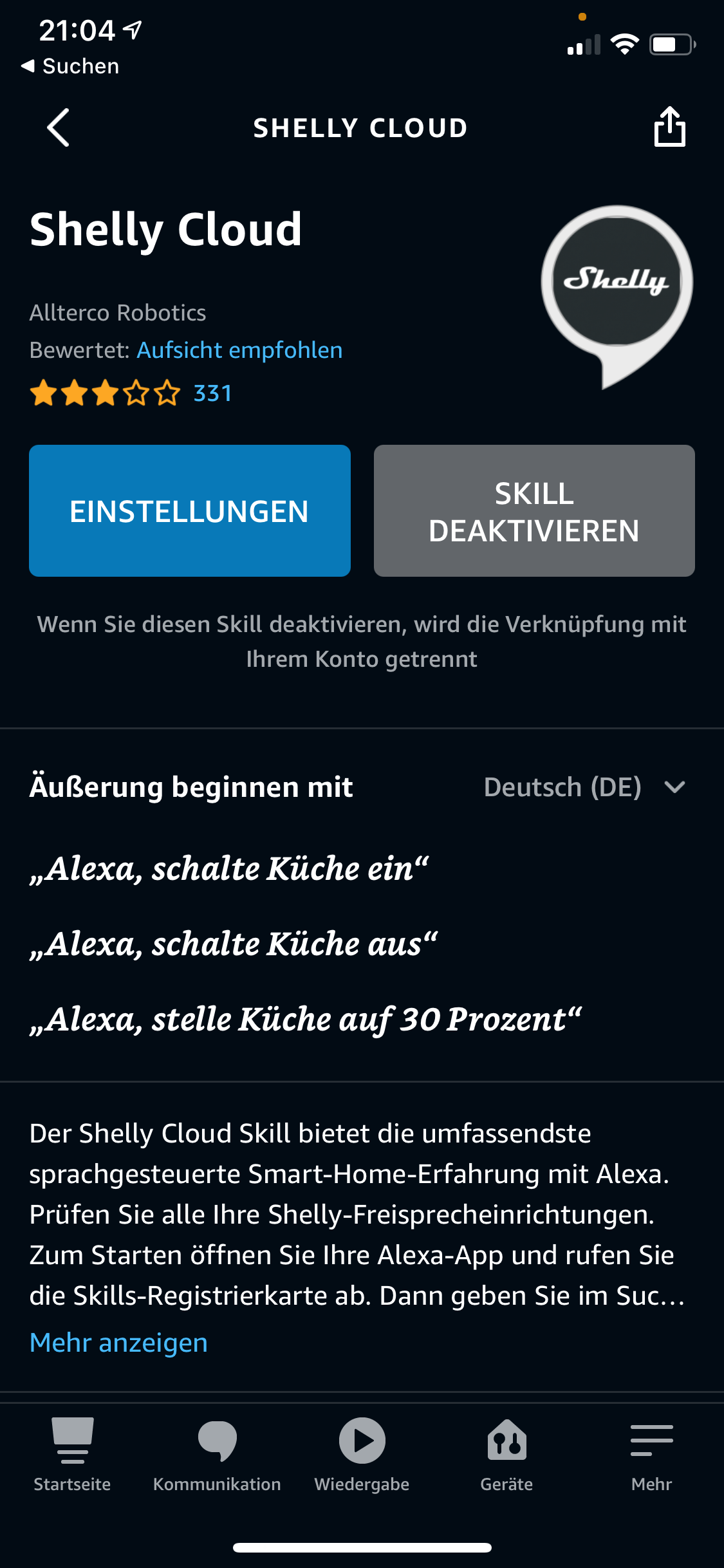This screenshot has width=724, height=1568.
Task: View the 331 customer reviews
Action: pyautogui.click(x=212, y=393)
